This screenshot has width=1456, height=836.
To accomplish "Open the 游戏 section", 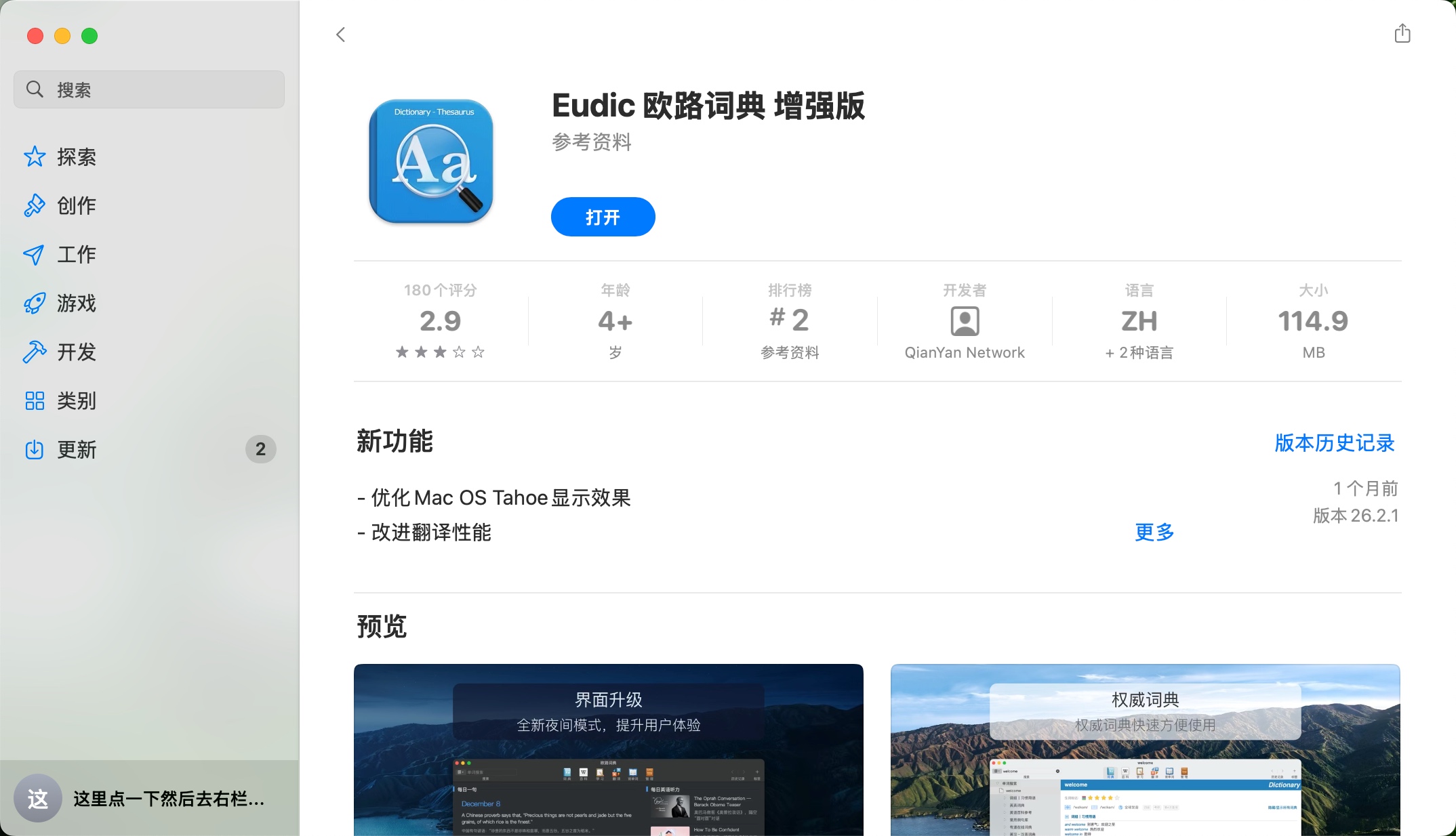I will tap(76, 304).
